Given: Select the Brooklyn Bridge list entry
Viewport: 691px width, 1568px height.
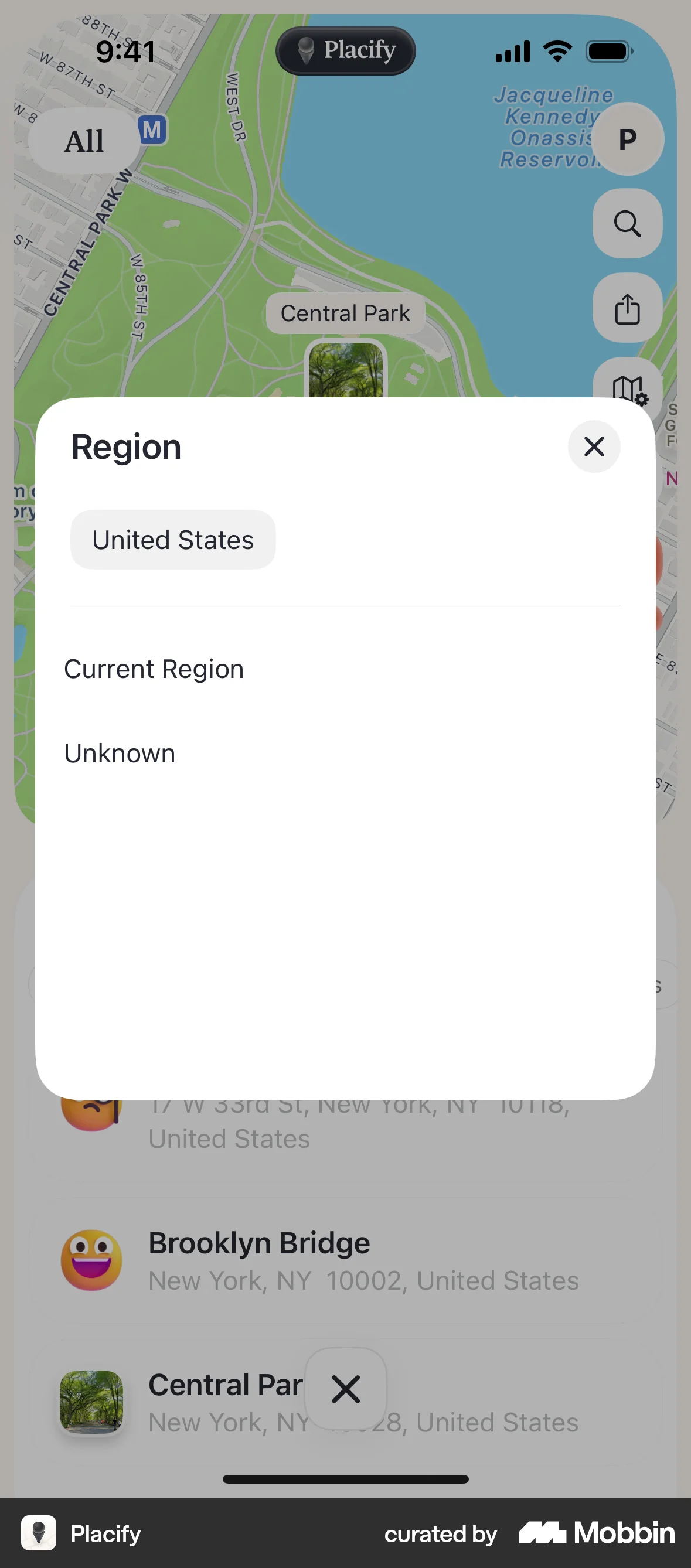Looking at the screenshot, I should 258,1243.
